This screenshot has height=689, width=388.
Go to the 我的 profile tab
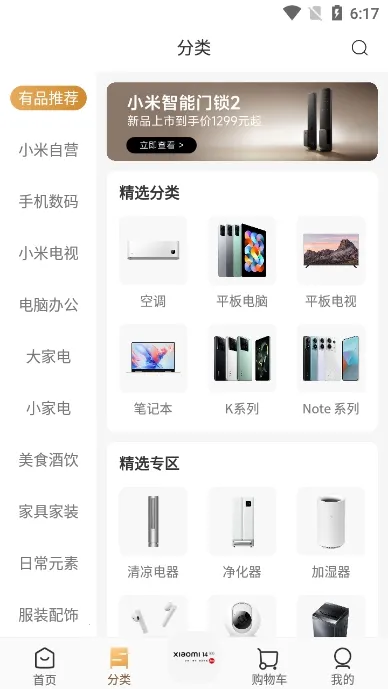tap(342, 665)
